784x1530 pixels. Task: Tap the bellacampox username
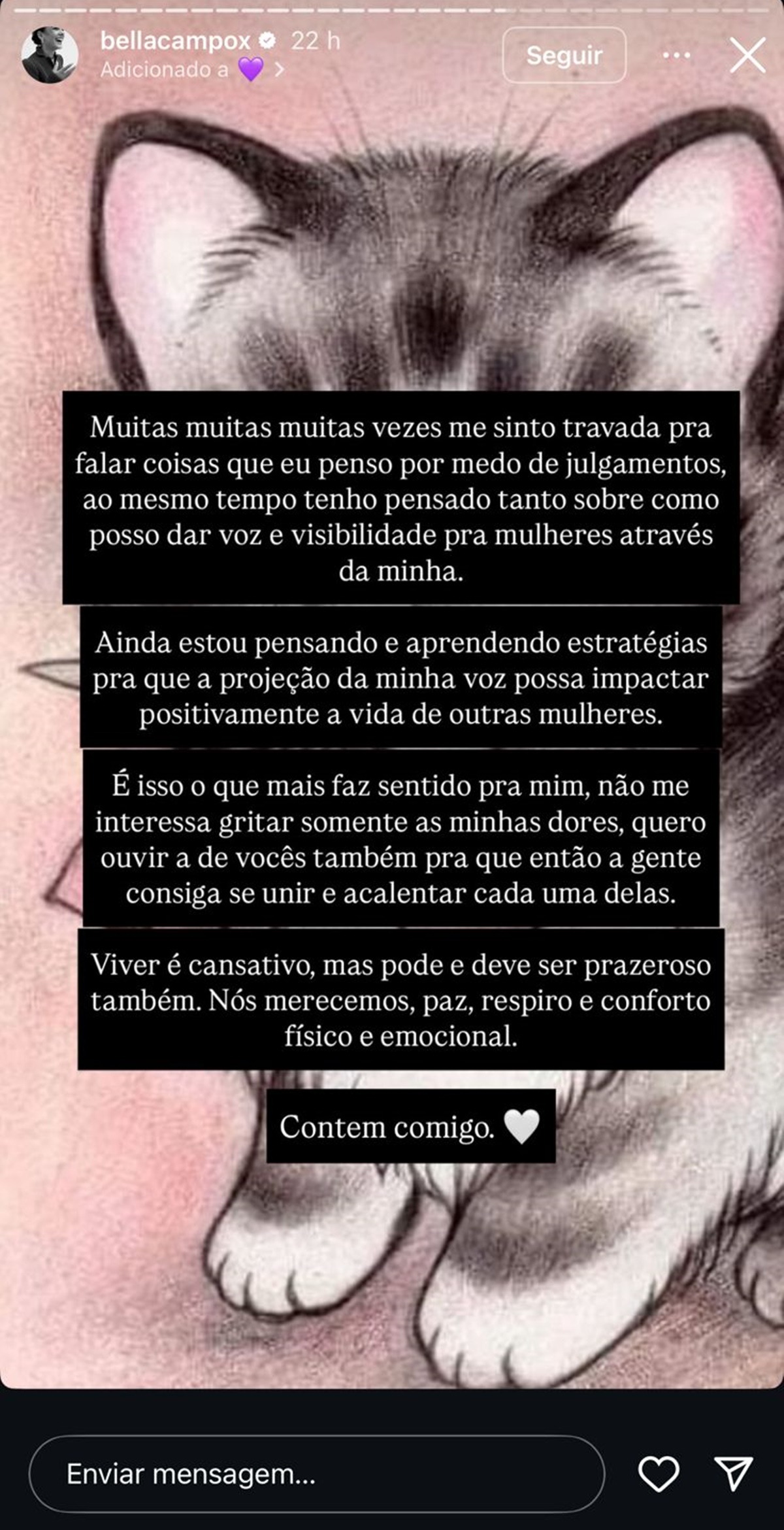(x=175, y=41)
